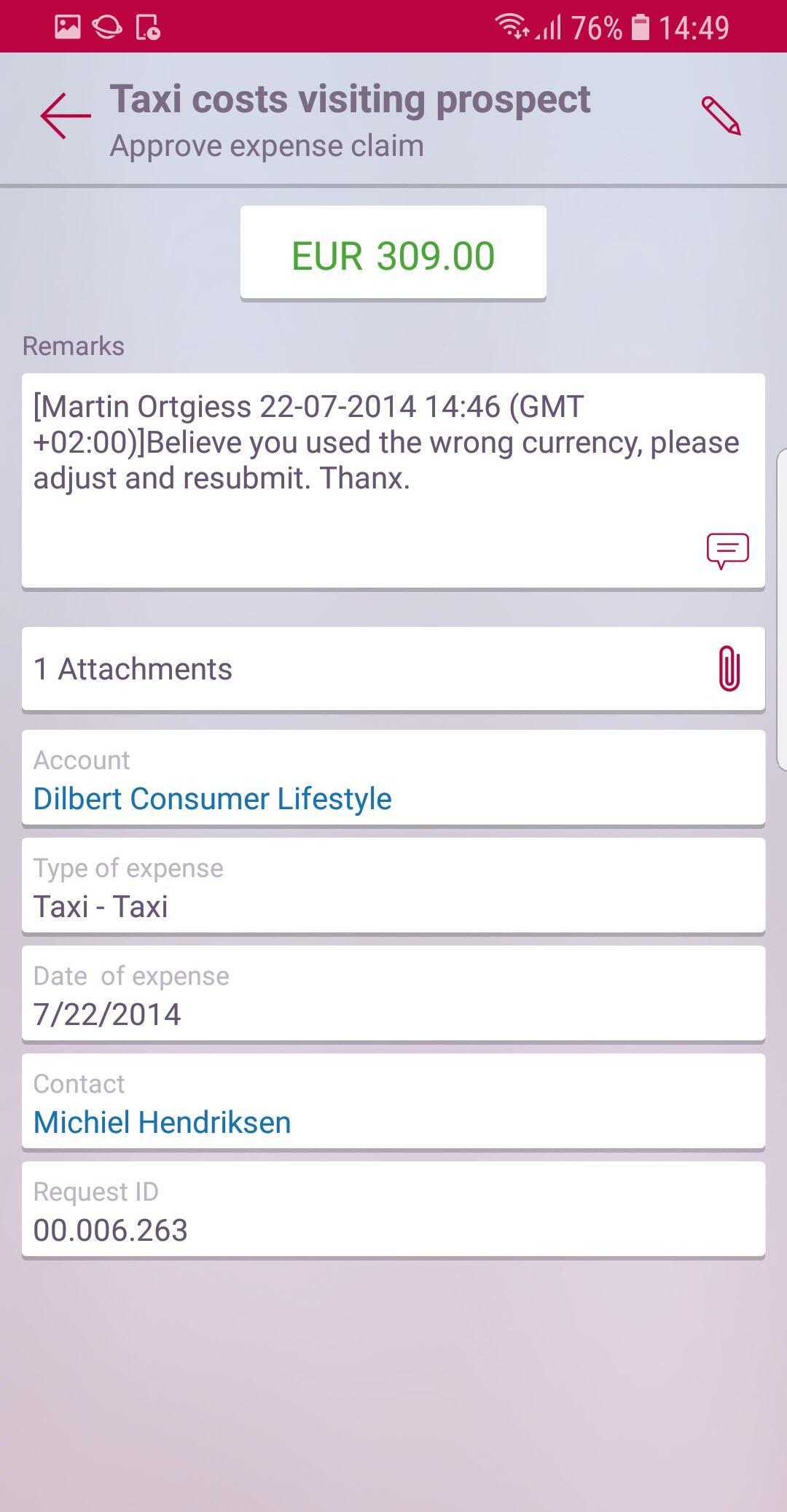Open contact Michiel Hendriksen
Screen dimensions: 787x1512
click(x=163, y=1122)
